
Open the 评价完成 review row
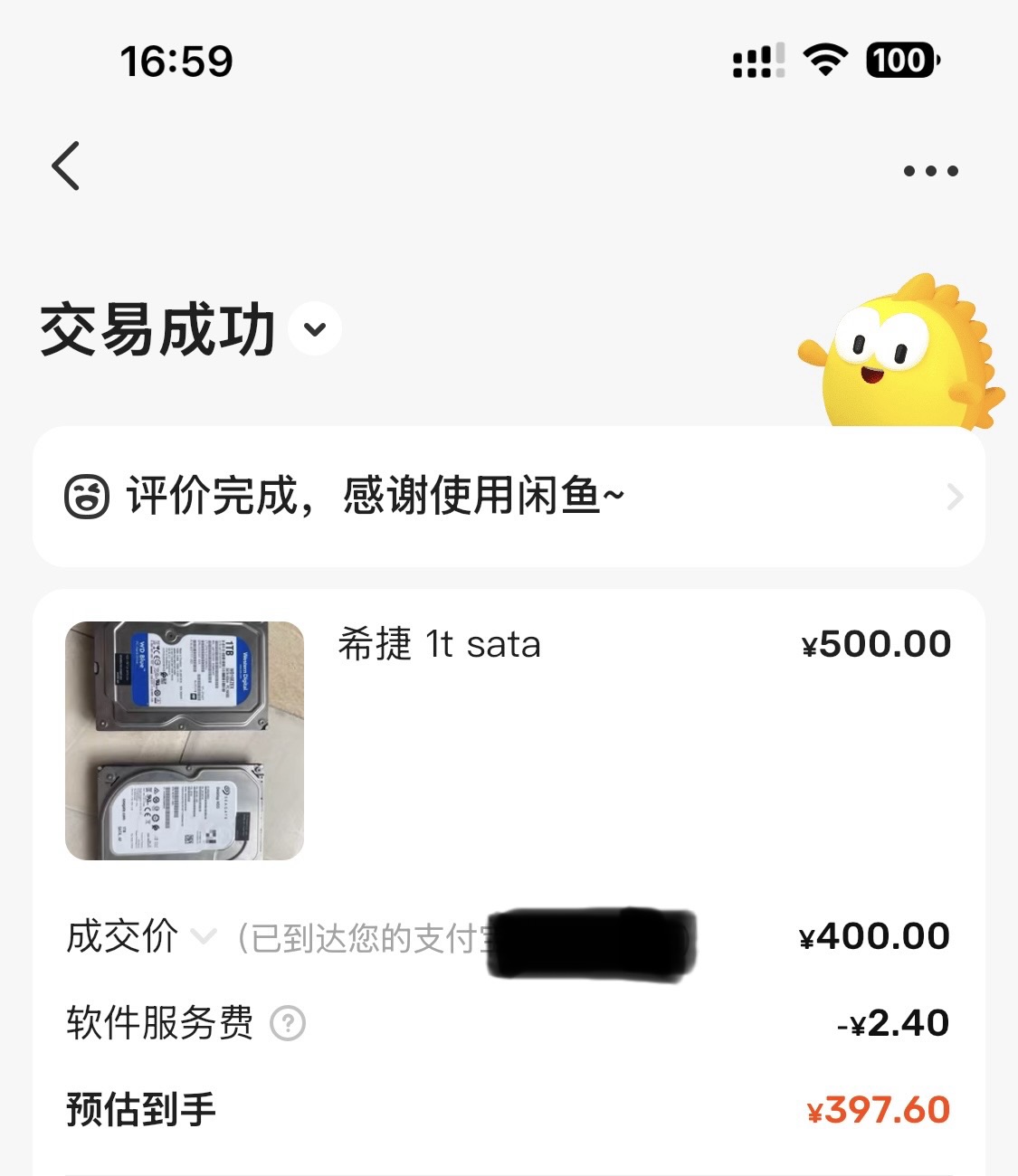point(509,497)
